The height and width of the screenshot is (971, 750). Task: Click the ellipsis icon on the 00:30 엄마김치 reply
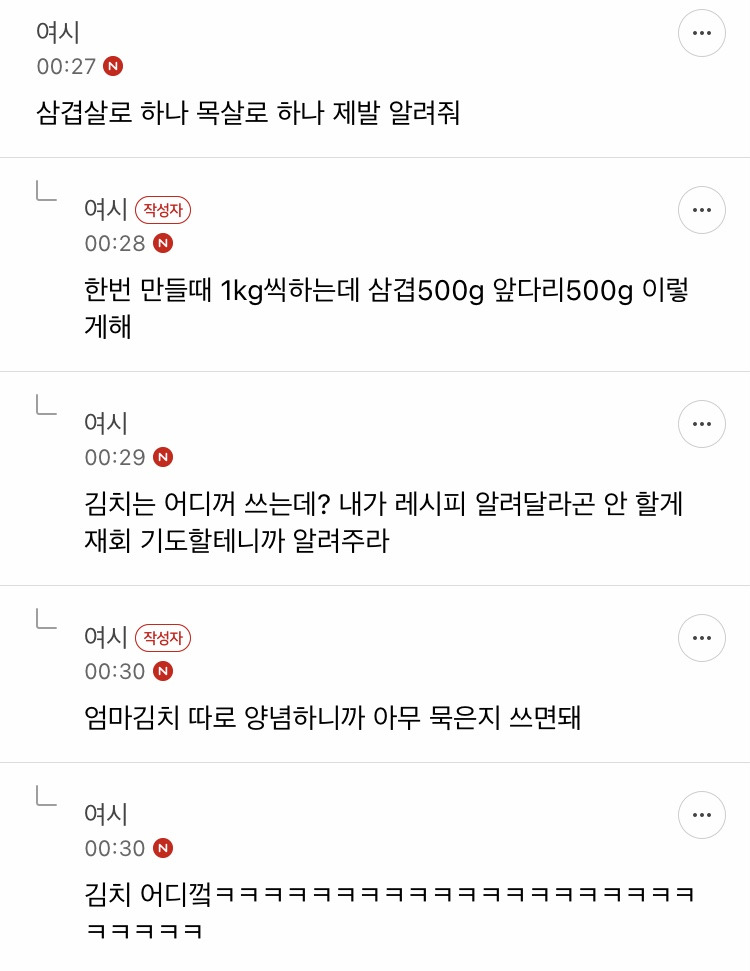(x=702, y=638)
